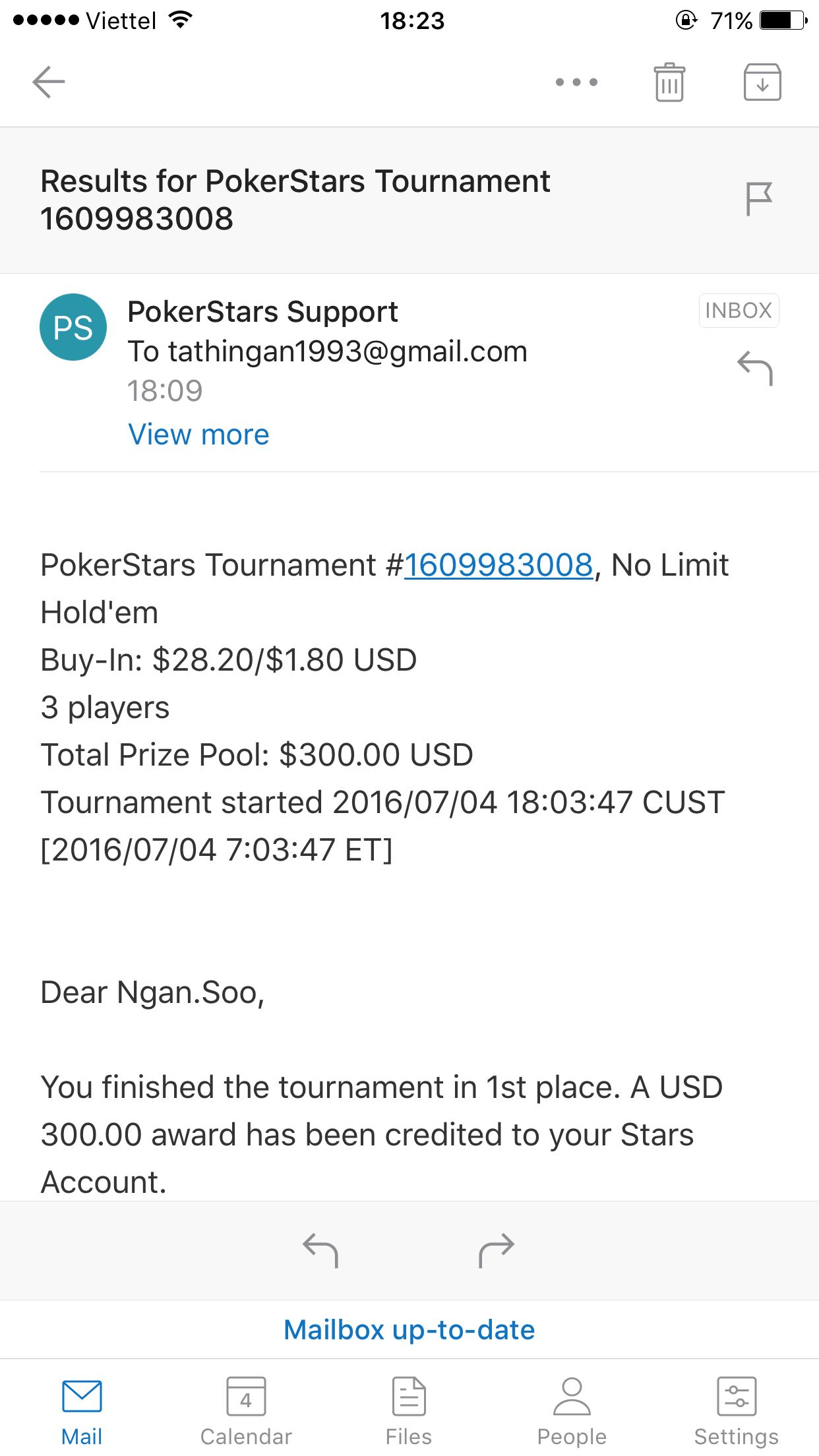
Task: Go back to the inbox list
Action: pos(49,82)
